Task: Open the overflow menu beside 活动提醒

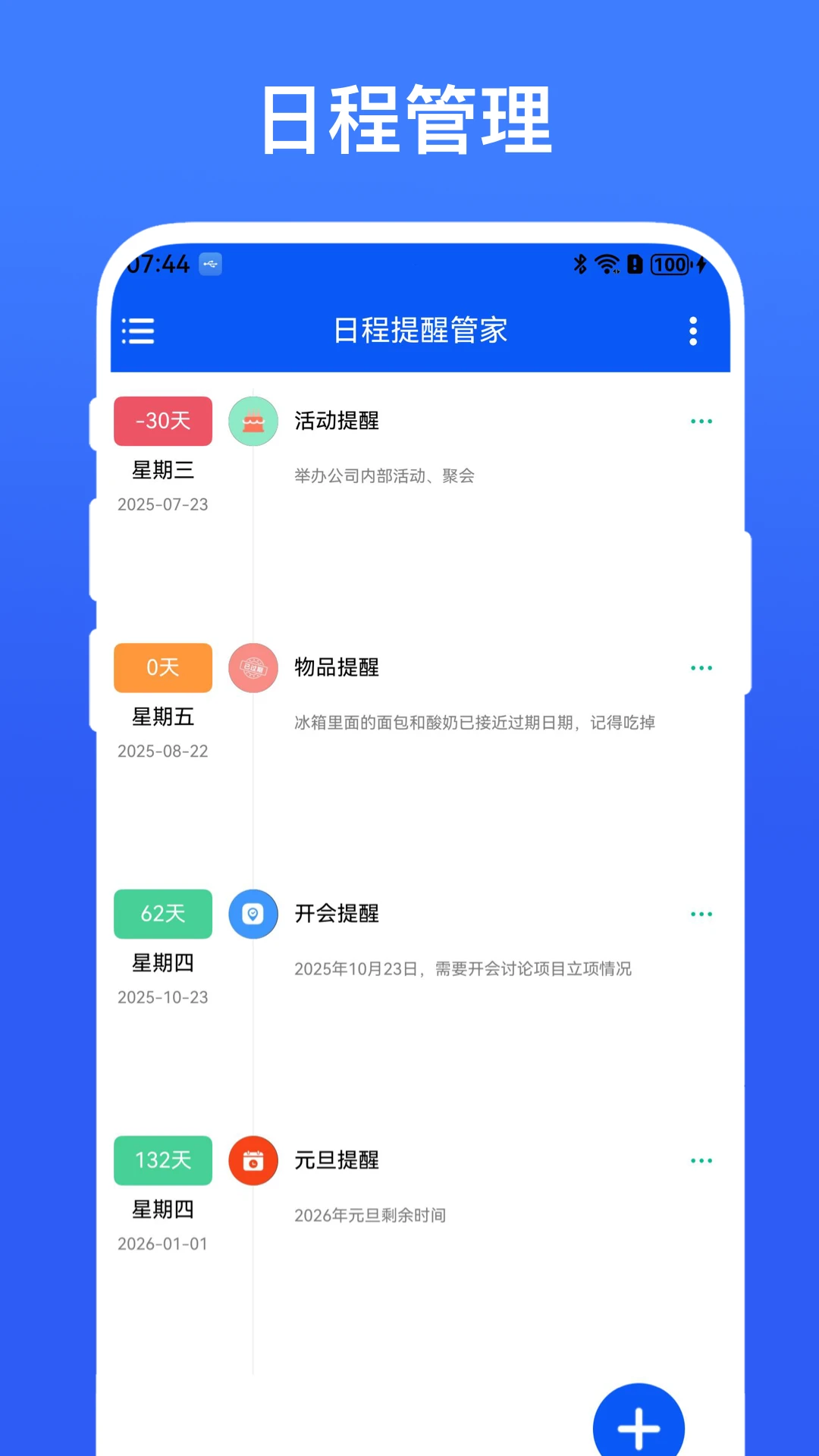Action: coord(701,421)
